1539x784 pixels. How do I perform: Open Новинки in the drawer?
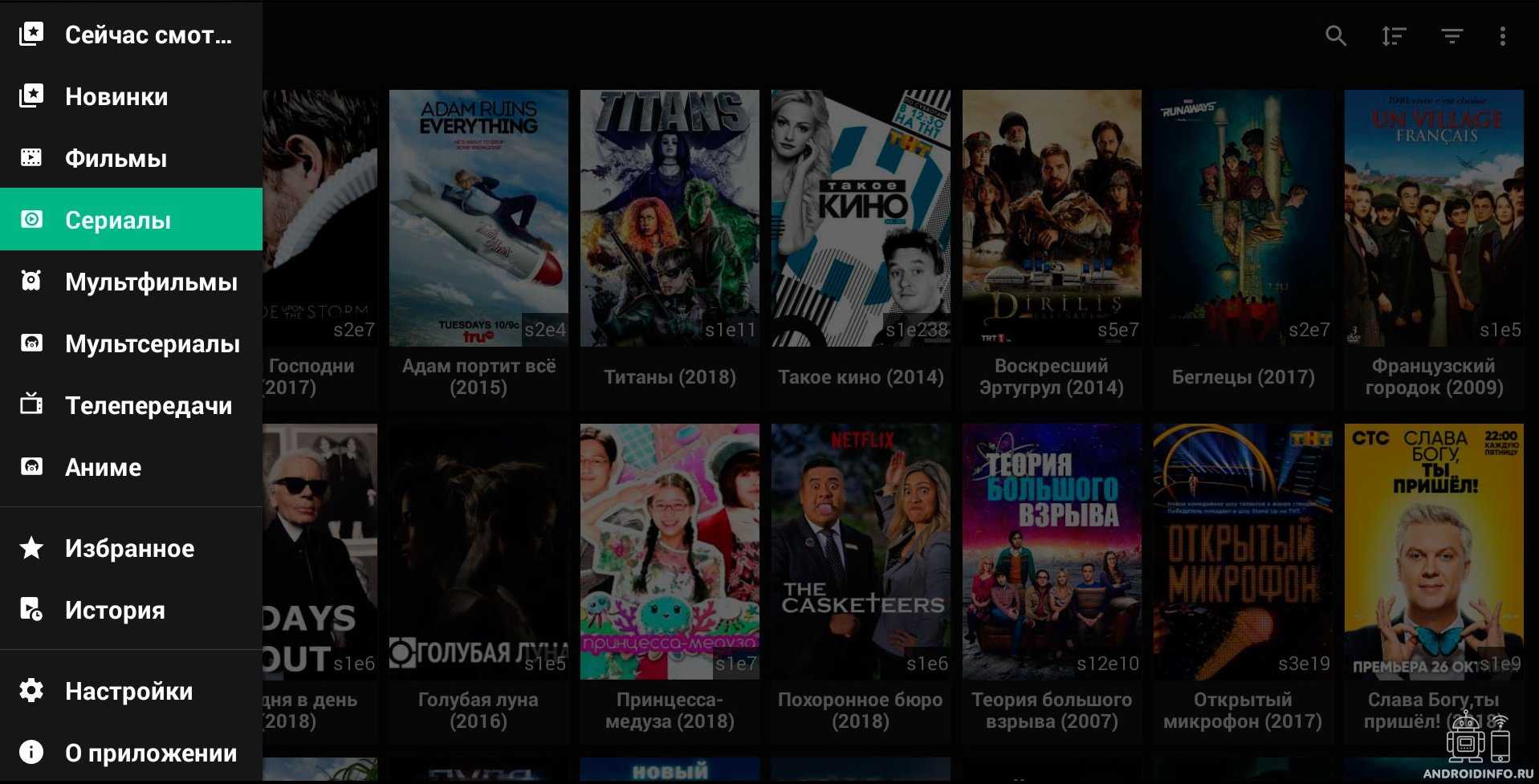click(131, 96)
